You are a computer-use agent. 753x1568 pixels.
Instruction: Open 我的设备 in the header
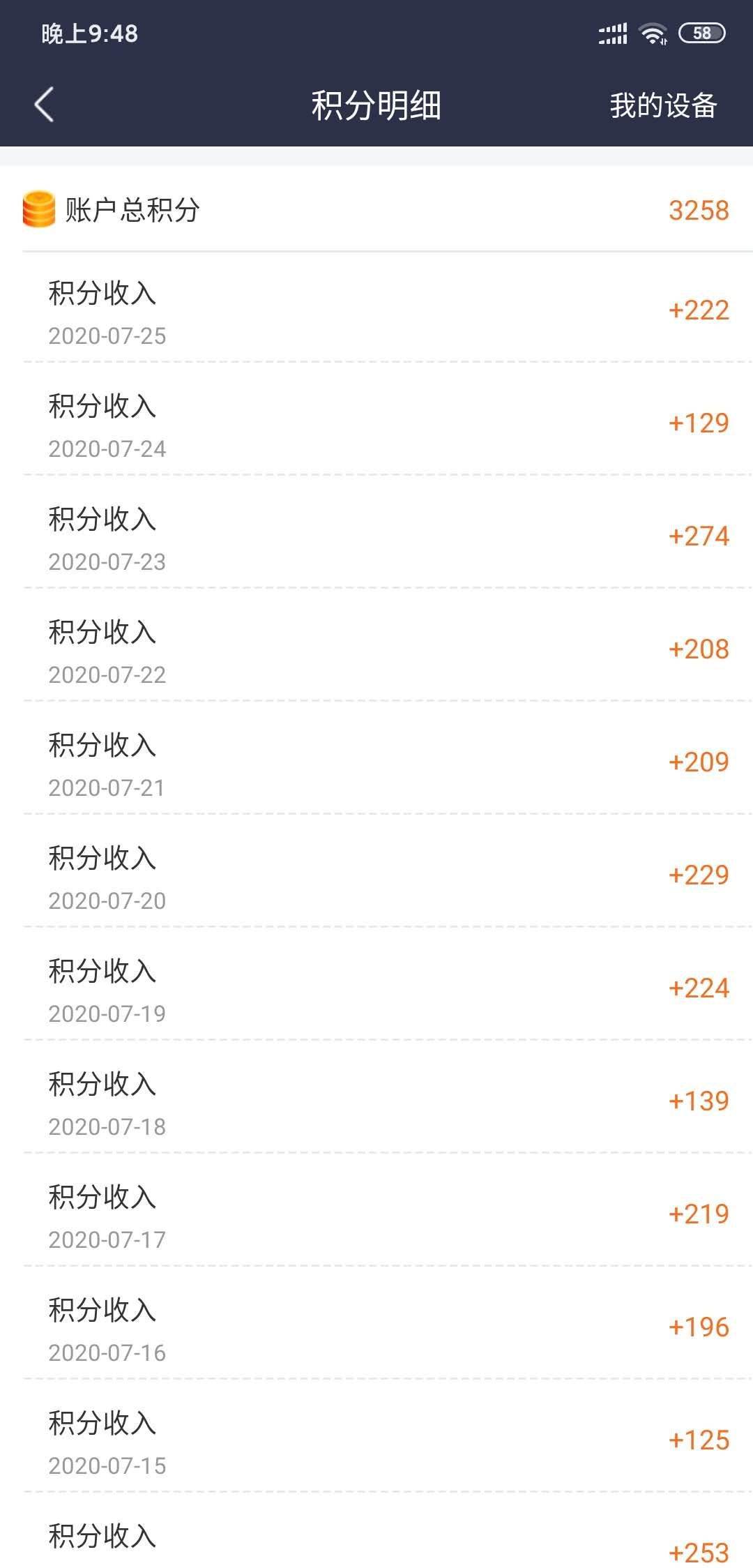coord(663,105)
